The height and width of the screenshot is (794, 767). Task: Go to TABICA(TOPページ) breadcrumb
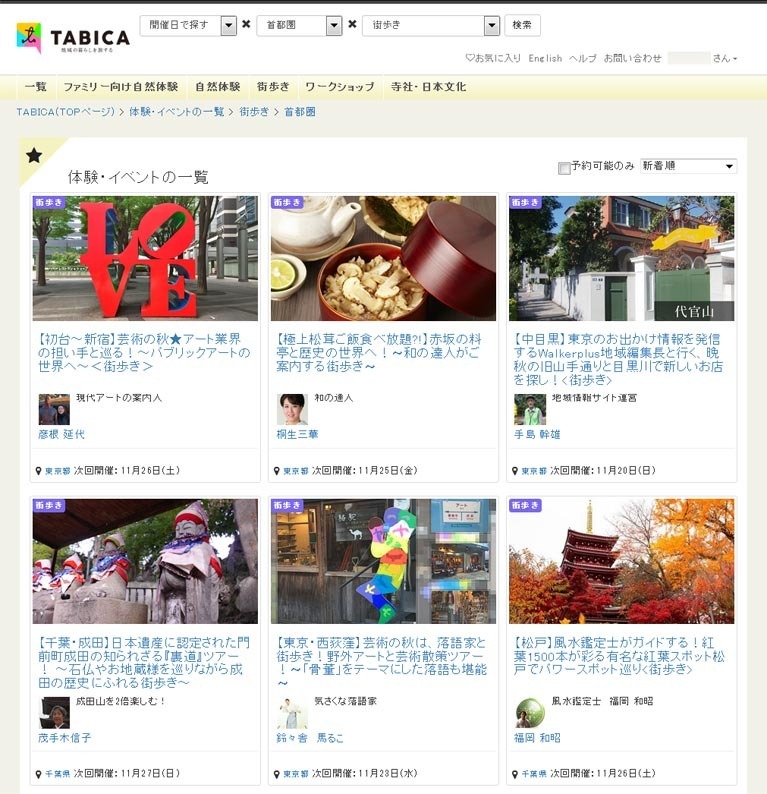[x=65, y=112]
